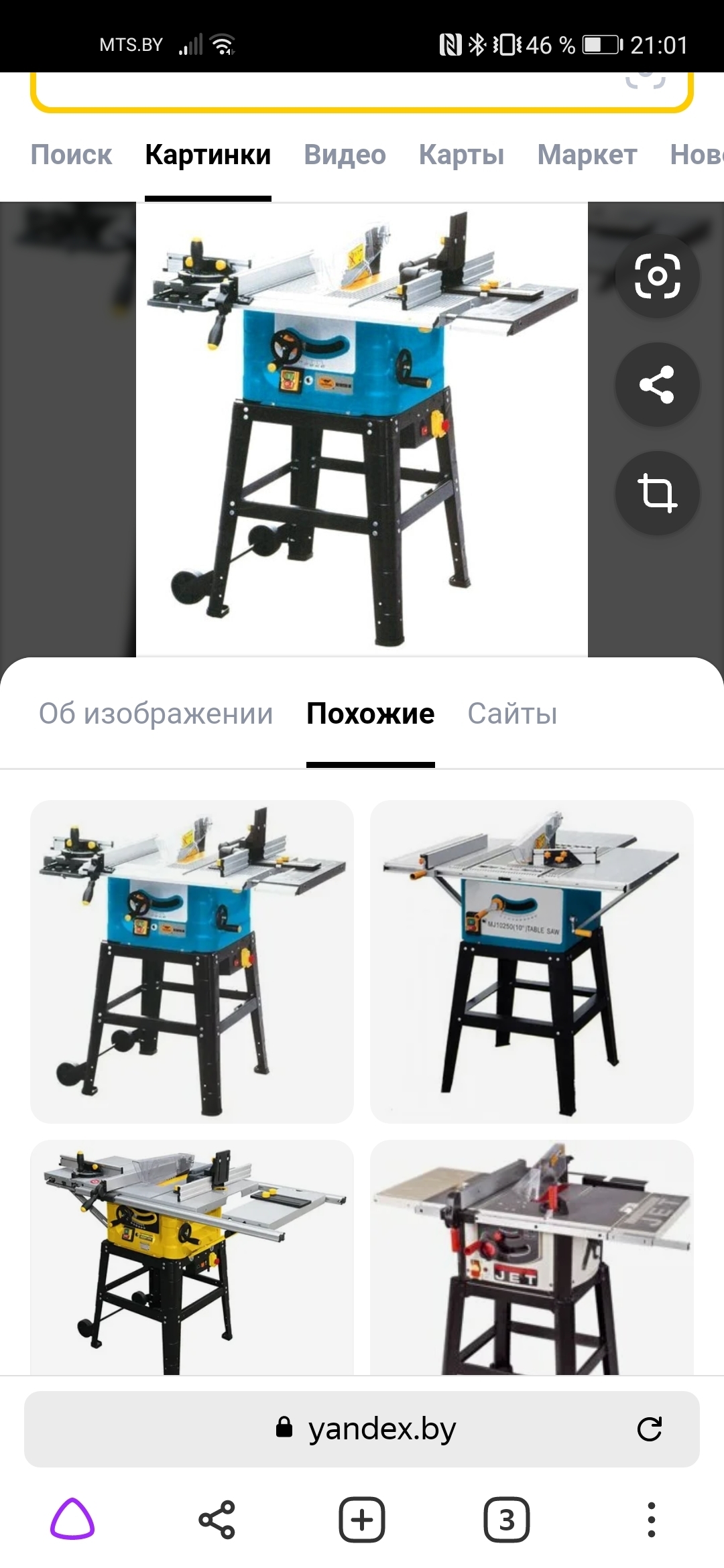Select the Маркет tab
Viewport: 724px width, 1568px height.
click(587, 155)
